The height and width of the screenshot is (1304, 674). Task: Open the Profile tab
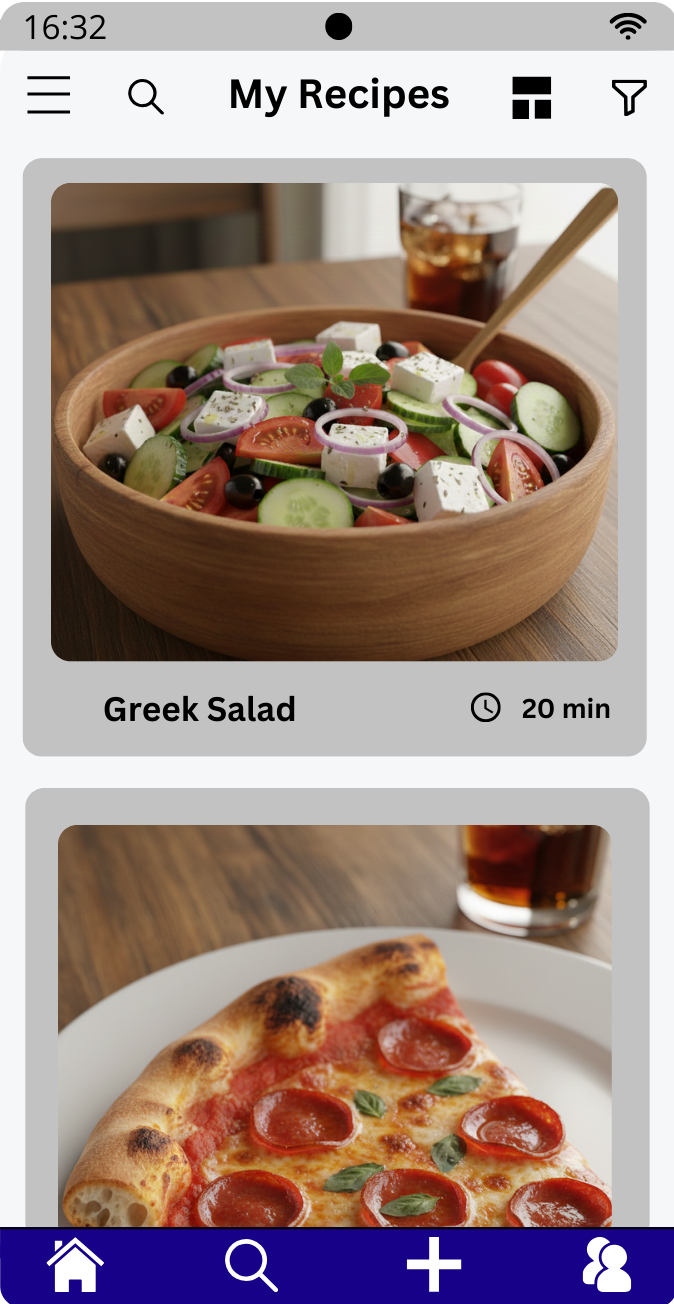coord(606,1265)
